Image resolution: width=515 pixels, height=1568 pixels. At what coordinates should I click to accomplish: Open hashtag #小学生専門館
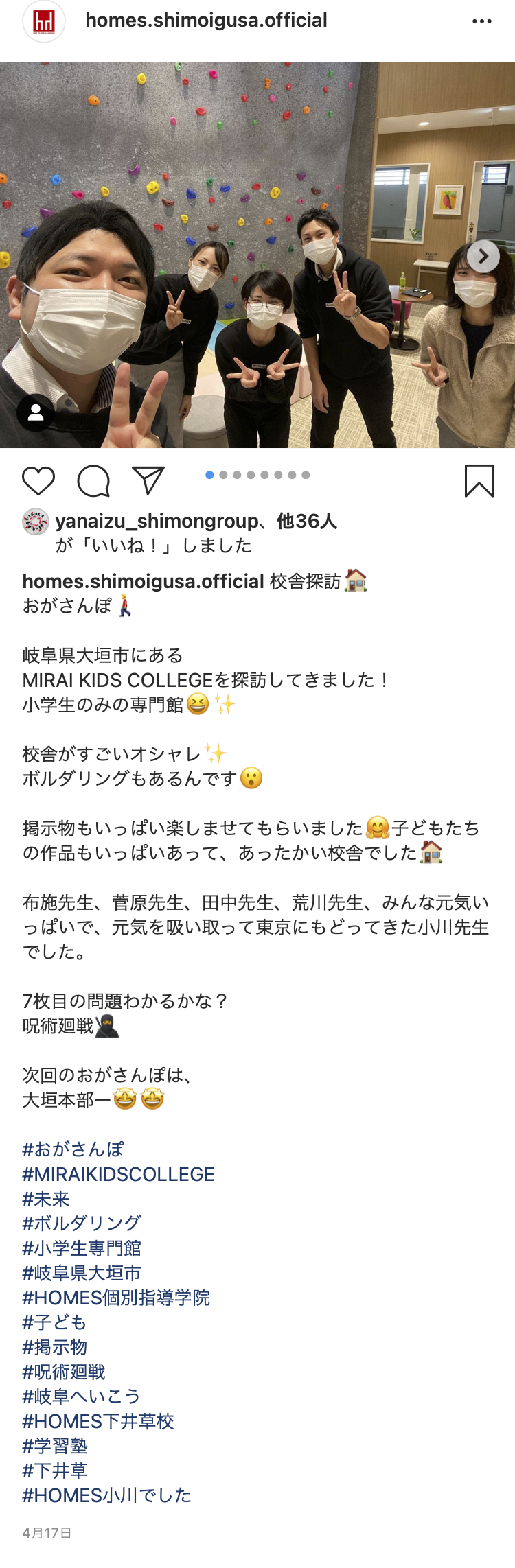click(82, 1248)
